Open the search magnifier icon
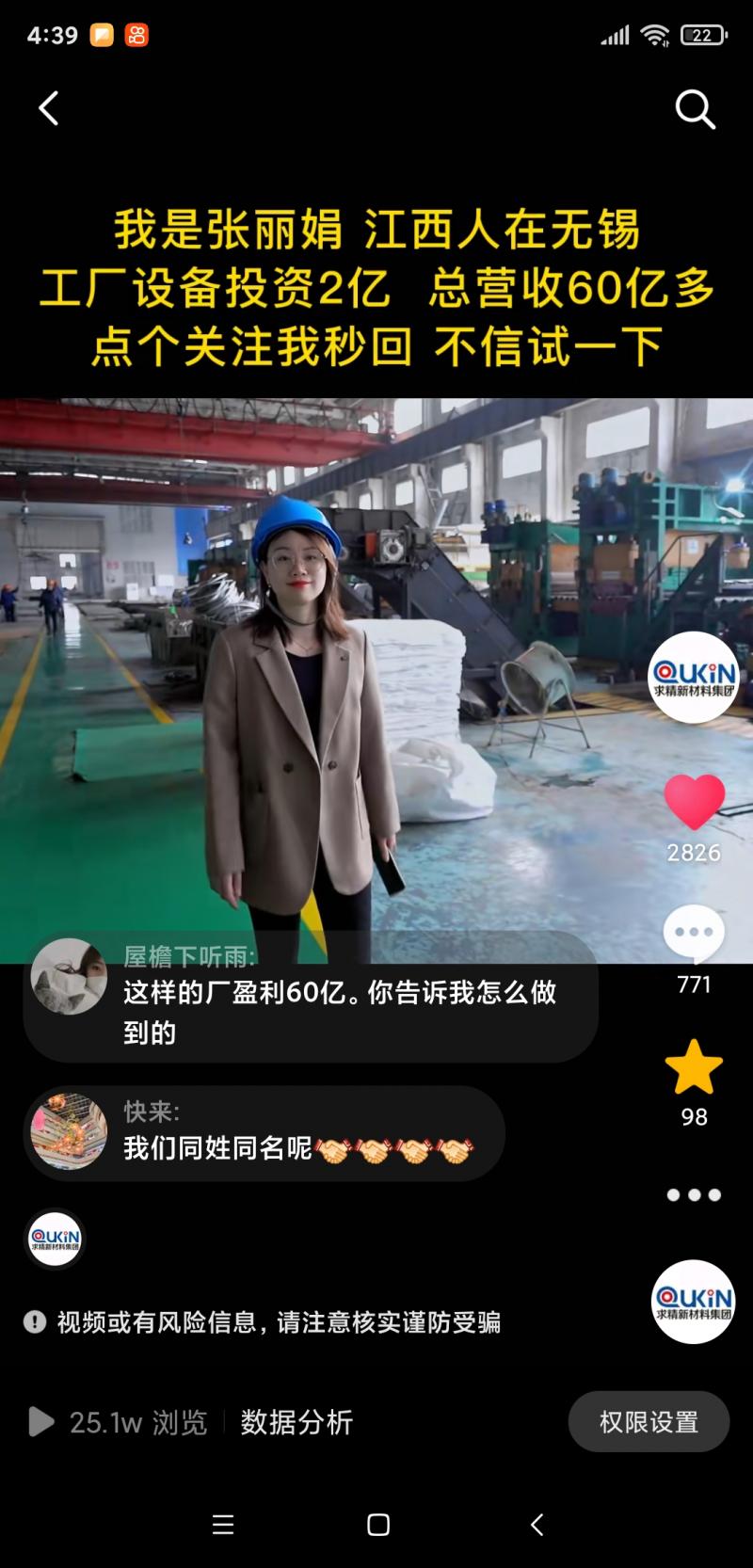 695,109
